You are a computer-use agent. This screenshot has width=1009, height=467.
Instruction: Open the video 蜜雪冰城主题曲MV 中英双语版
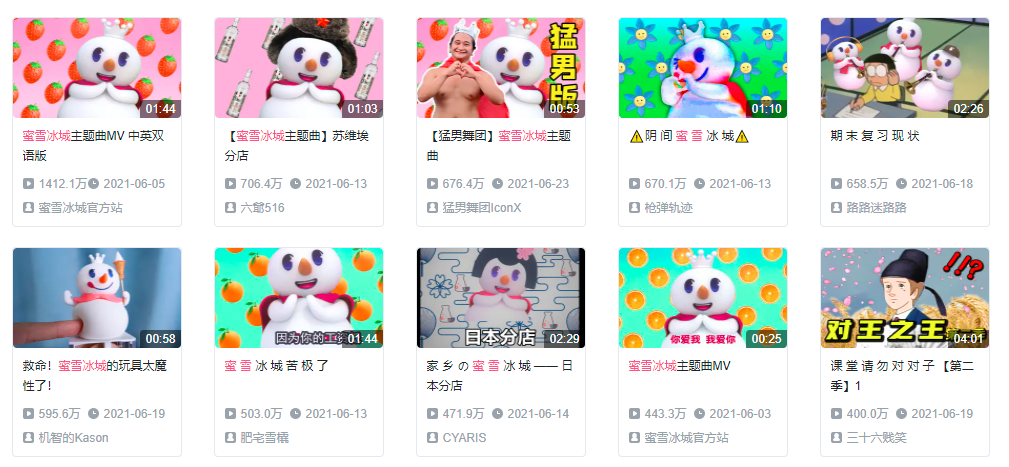(x=97, y=68)
